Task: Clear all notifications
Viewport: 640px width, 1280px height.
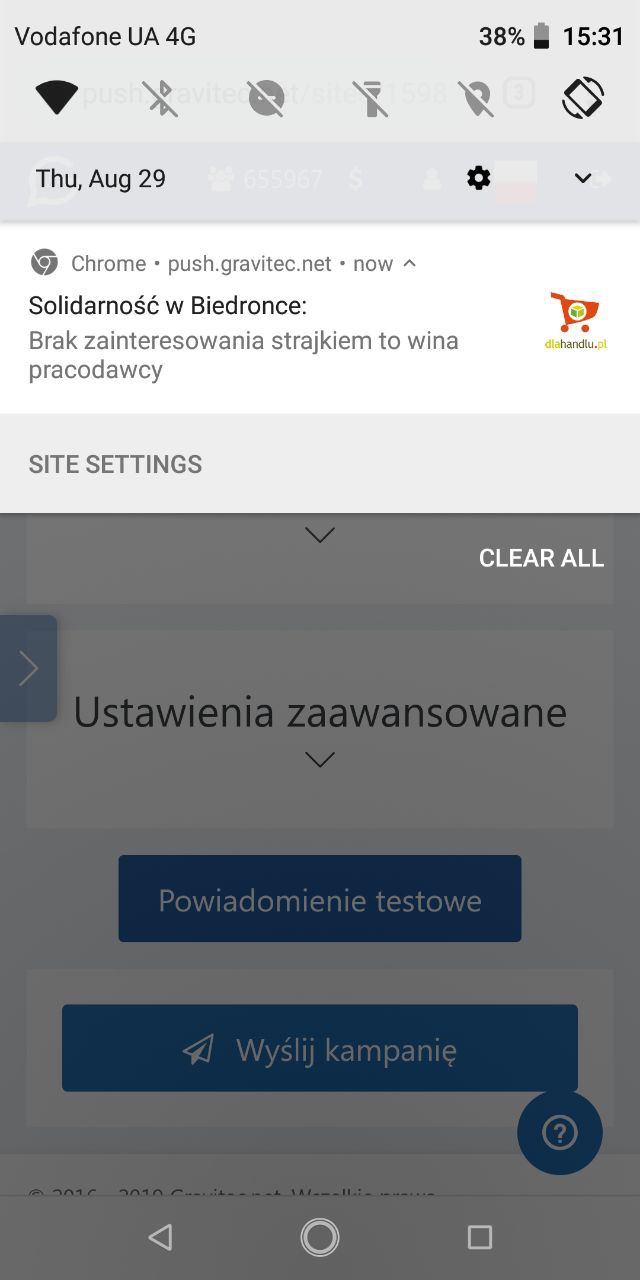Action: [541, 558]
